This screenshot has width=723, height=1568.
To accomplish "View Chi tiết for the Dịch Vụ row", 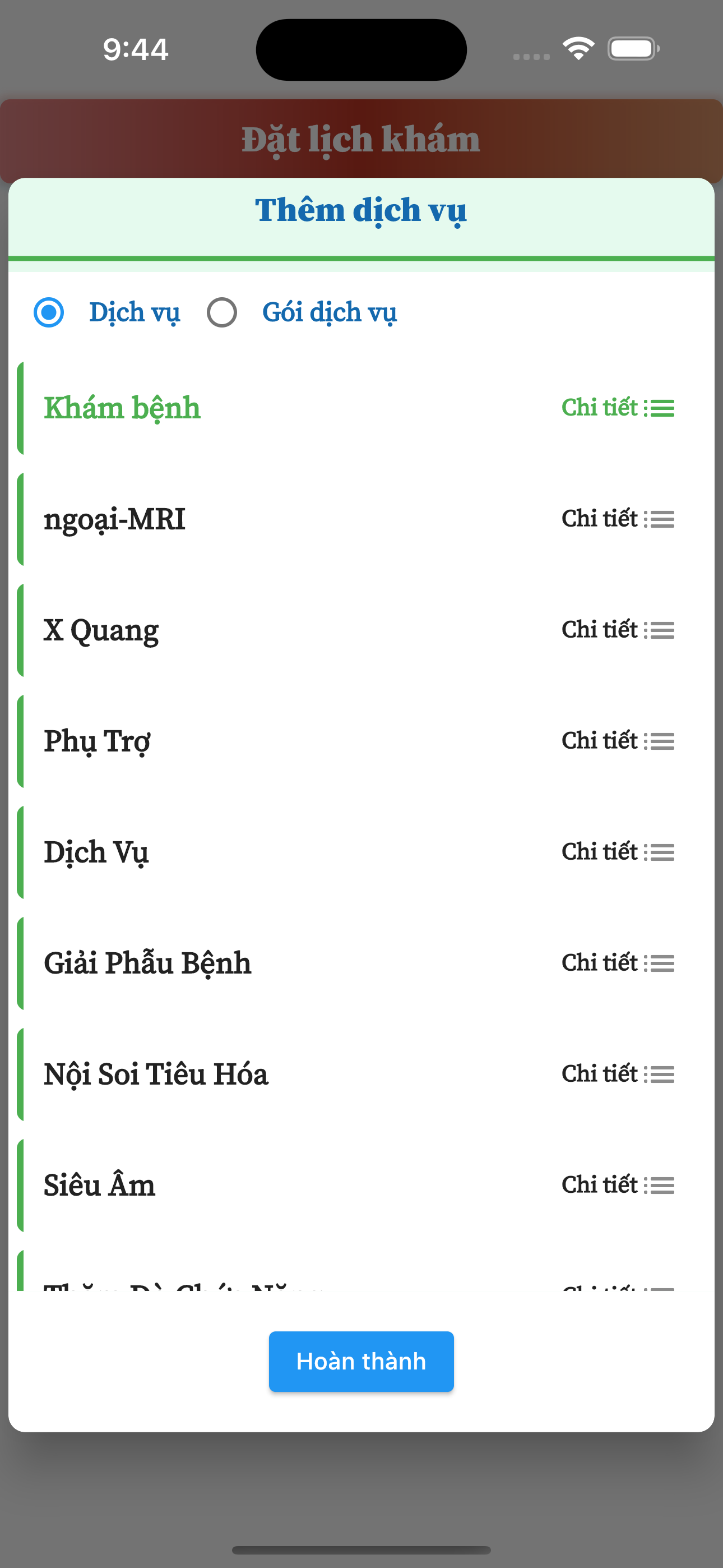I will [617, 852].
